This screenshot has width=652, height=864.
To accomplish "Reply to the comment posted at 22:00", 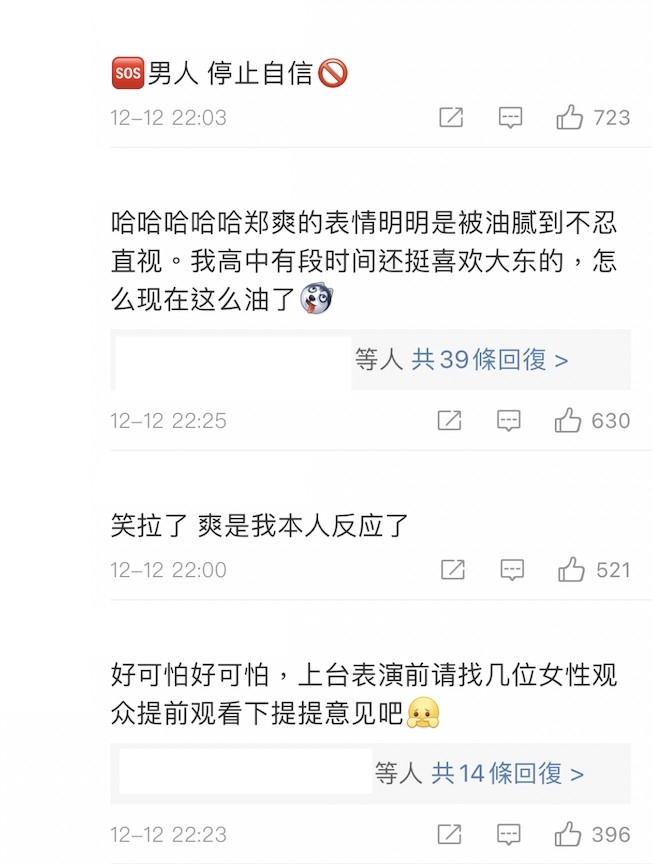I will (x=512, y=570).
